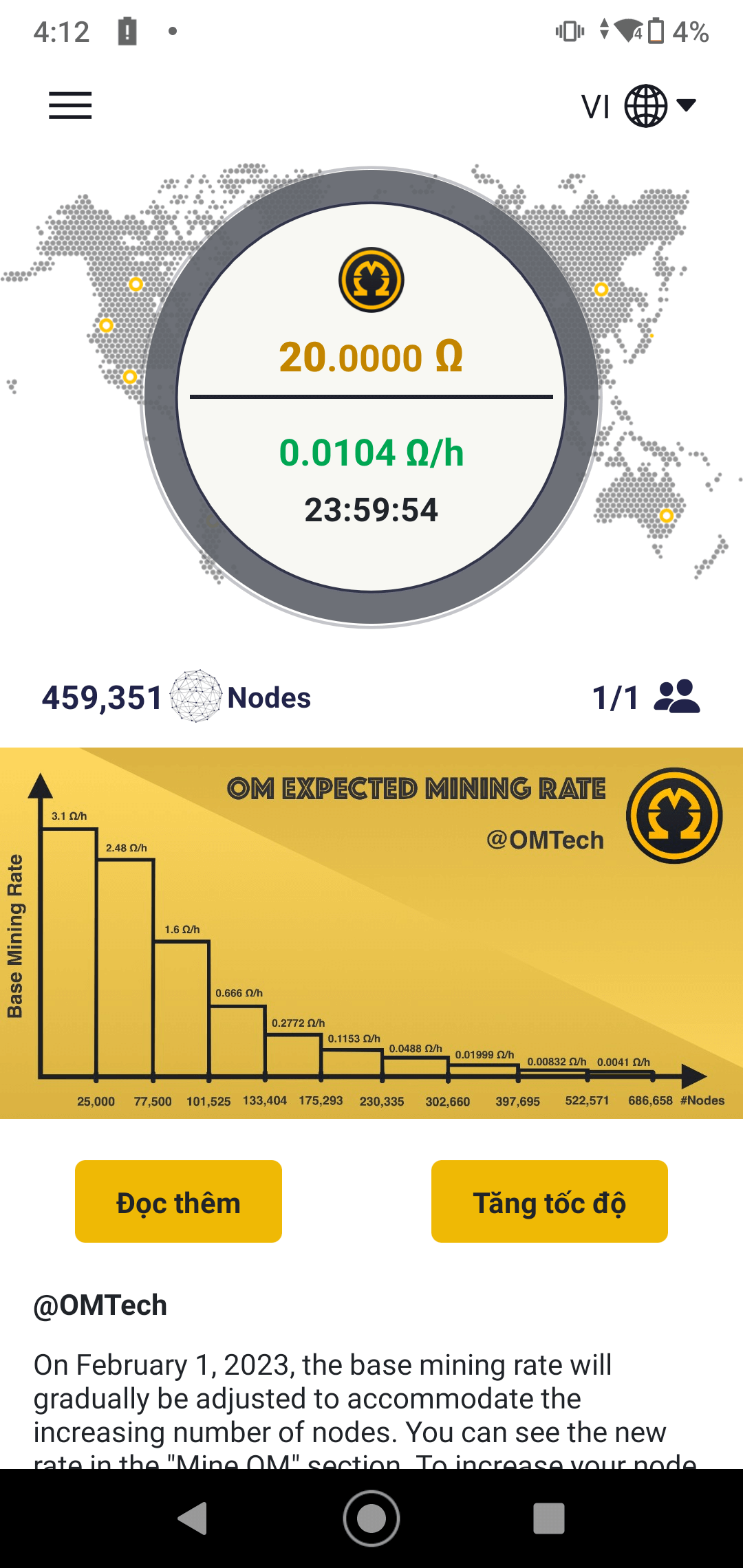Screen dimensions: 743x1568
Task: Open the hamburger drawer menu
Action: [x=70, y=105]
